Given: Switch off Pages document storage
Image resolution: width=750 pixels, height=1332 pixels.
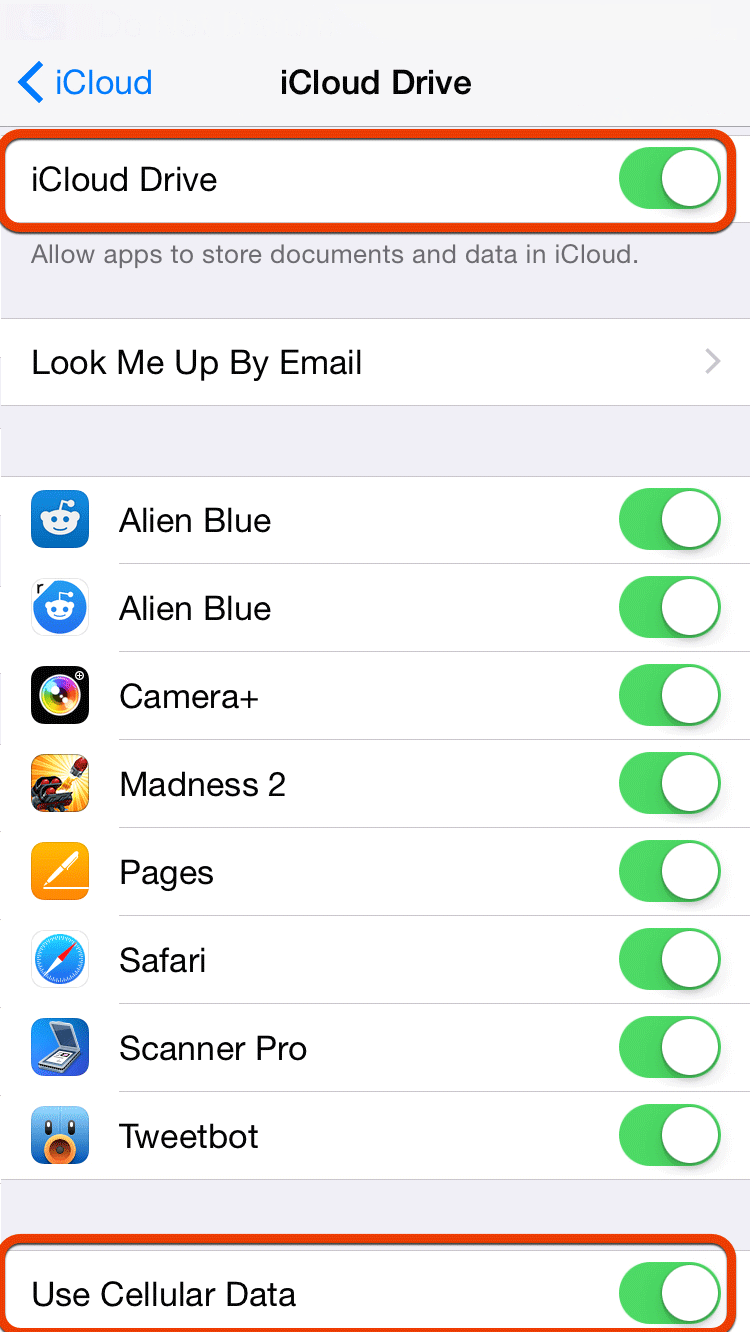Looking at the screenshot, I should (x=669, y=872).
